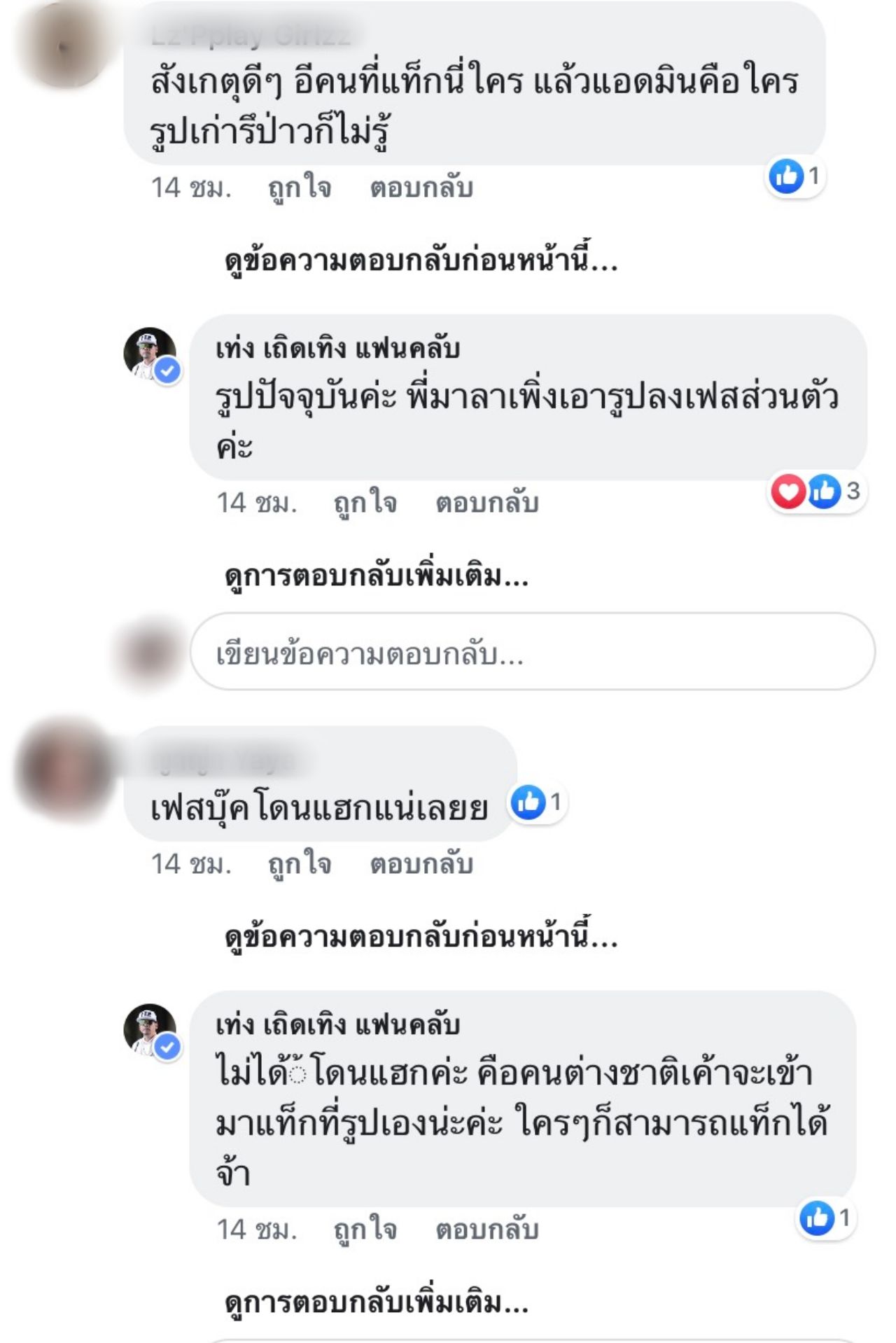Screen dimensions: 896x1343
Task: Open page name above "รูปปัจจุบันค่ะ" reply
Action: tap(337, 348)
